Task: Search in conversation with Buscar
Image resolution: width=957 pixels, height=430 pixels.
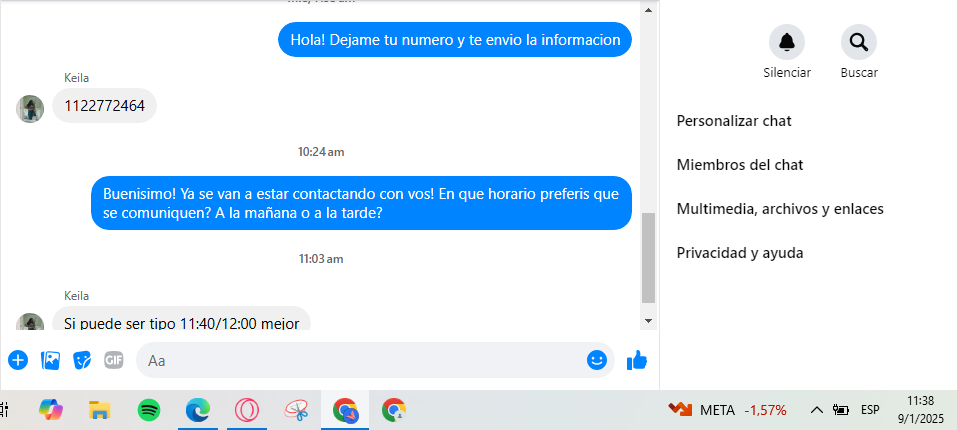Action: [x=858, y=42]
